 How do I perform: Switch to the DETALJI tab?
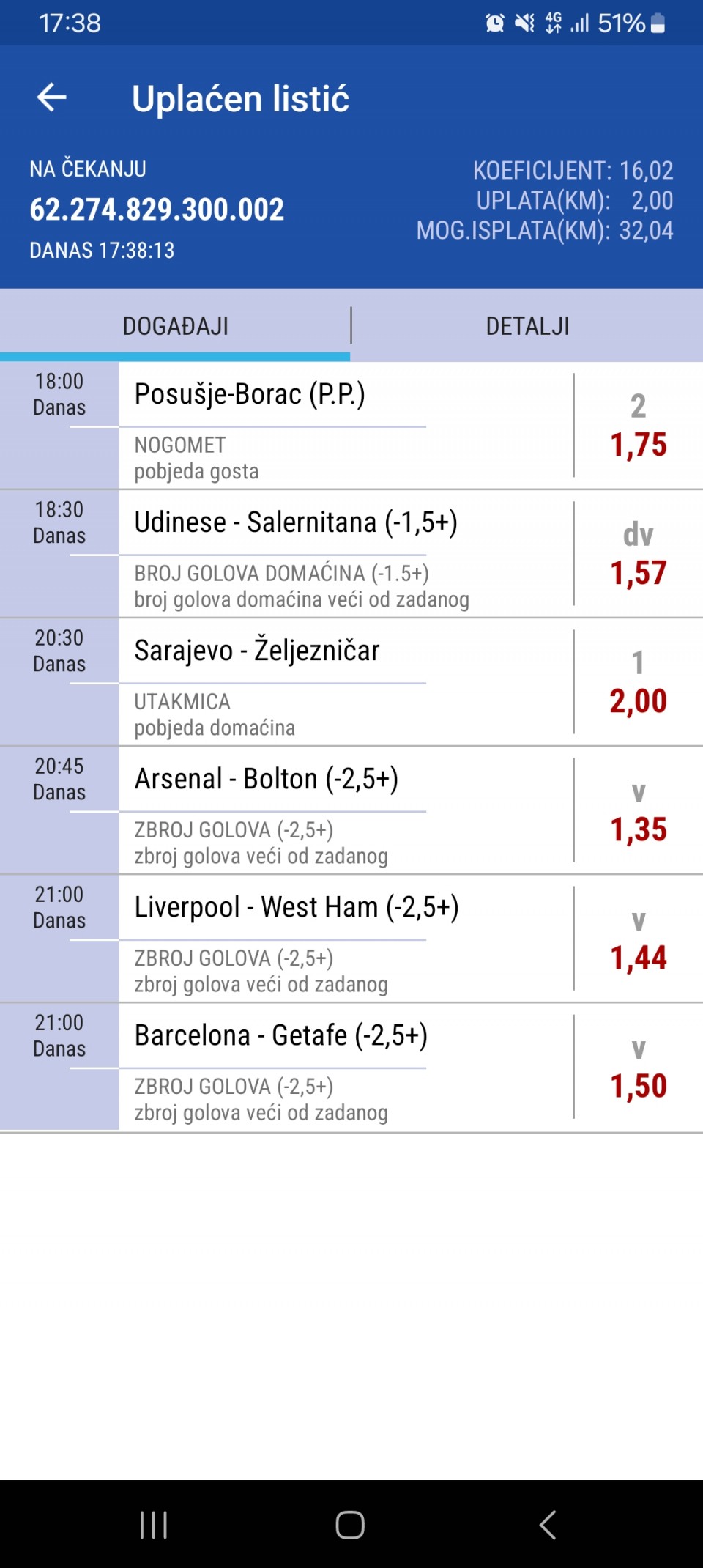[x=527, y=326]
